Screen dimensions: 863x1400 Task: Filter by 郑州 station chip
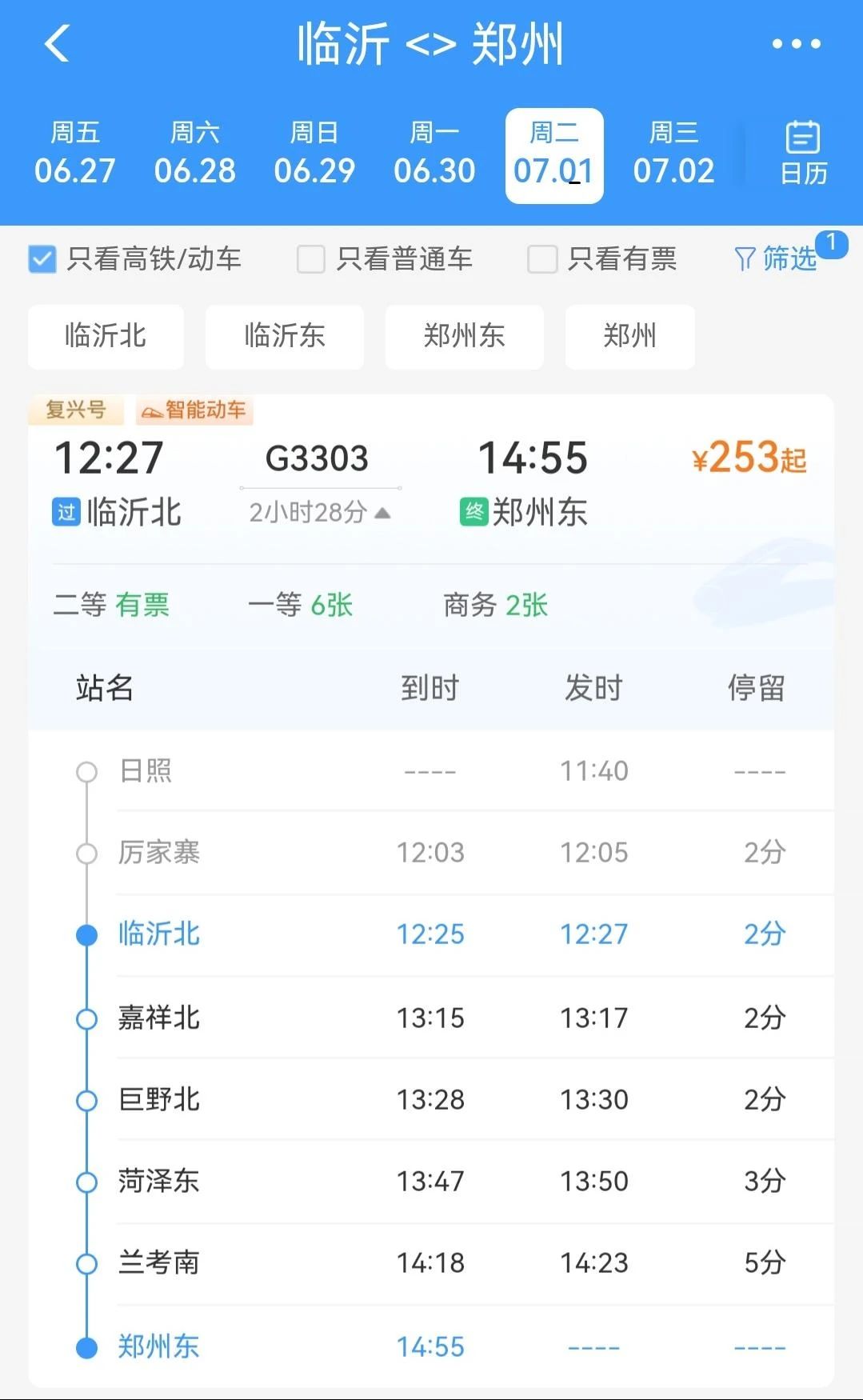point(629,336)
